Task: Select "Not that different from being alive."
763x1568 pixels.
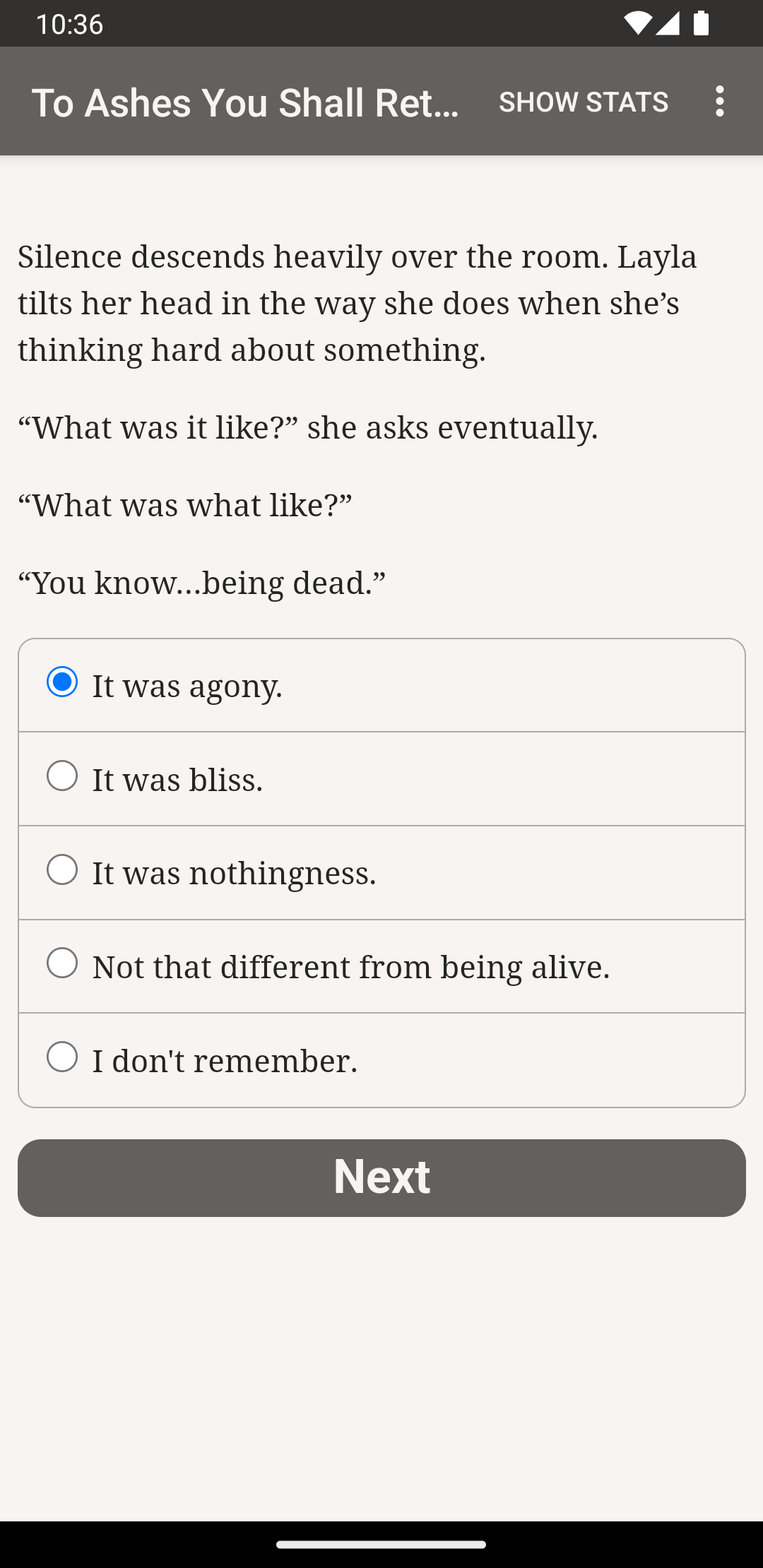Action: 381,966
